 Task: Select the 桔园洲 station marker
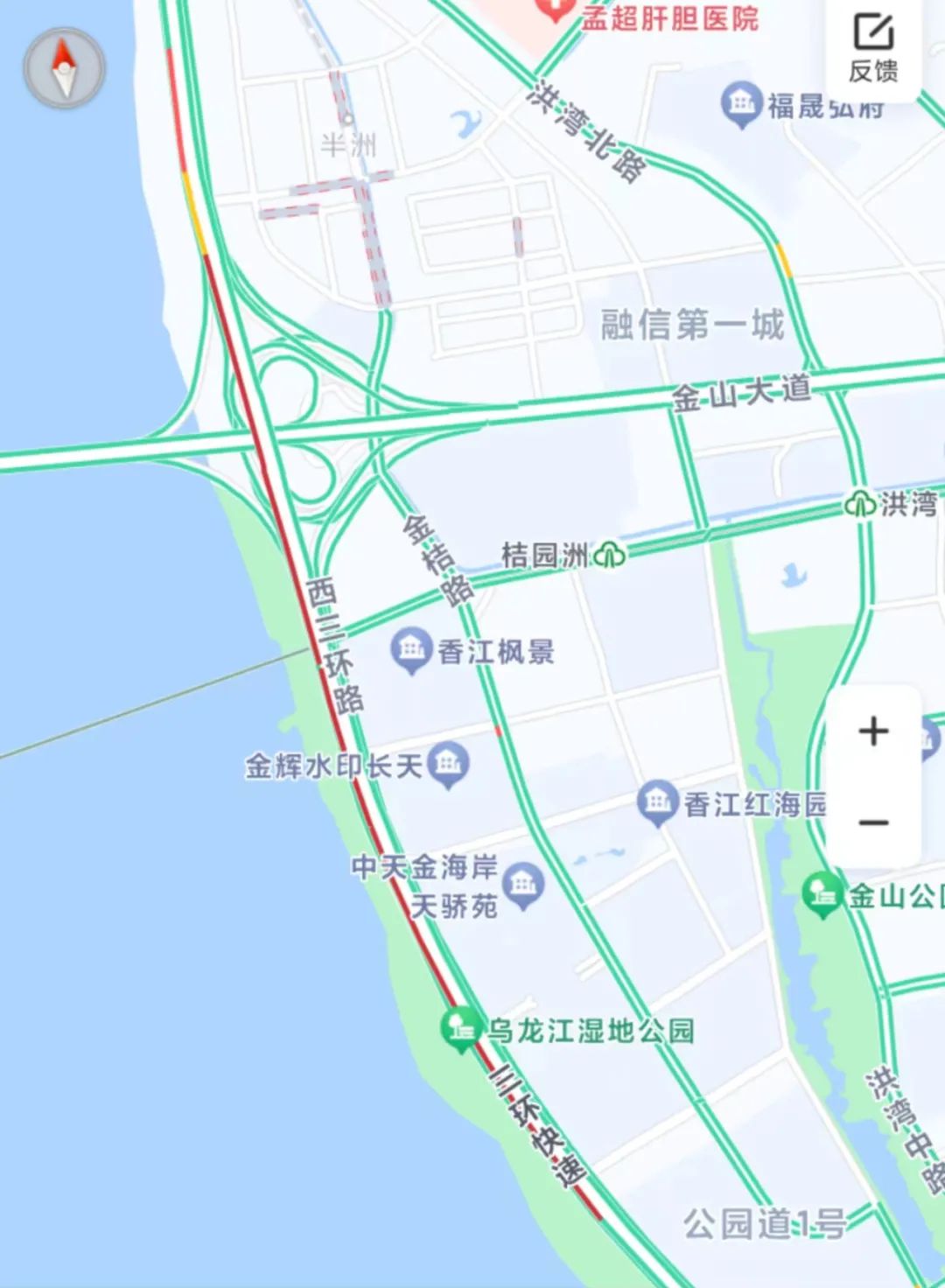tap(610, 554)
